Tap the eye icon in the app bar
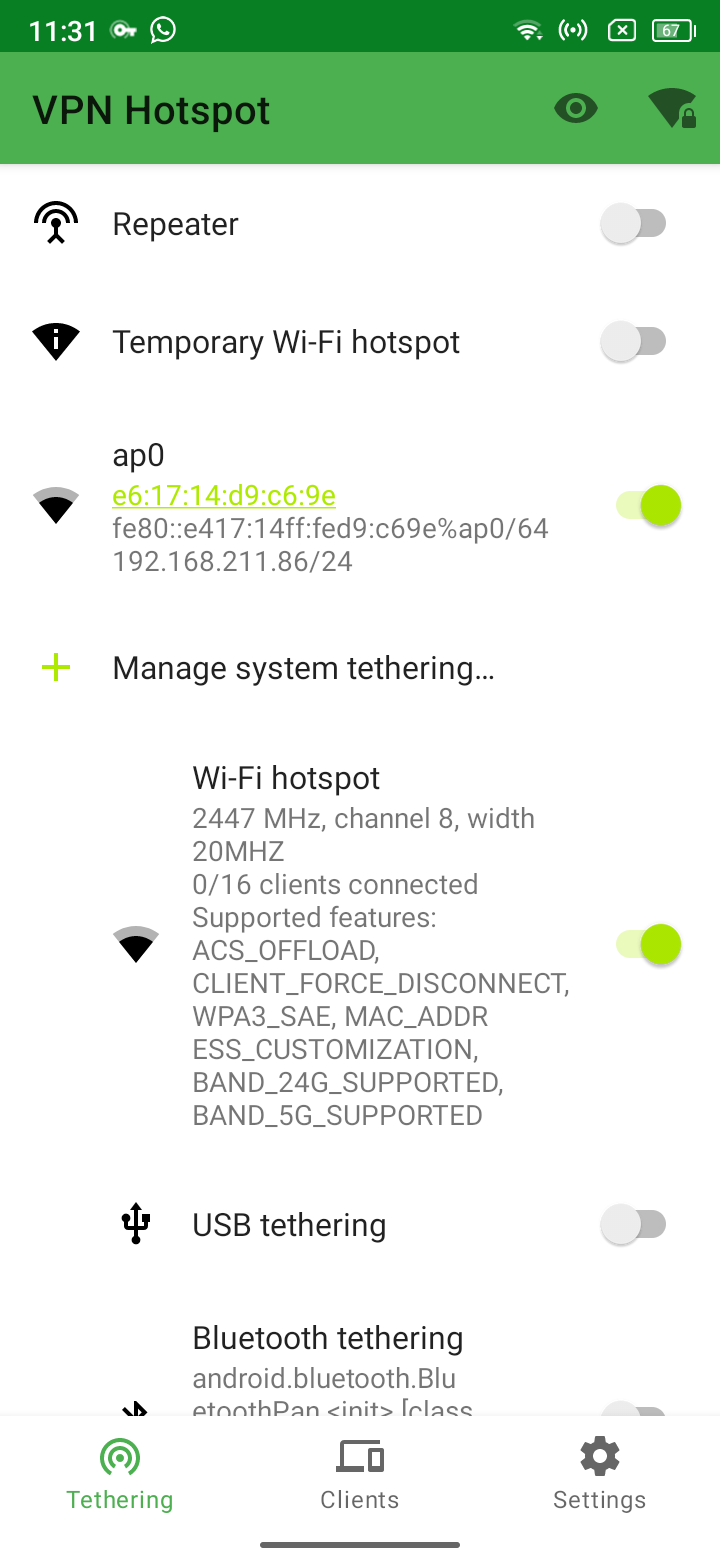 576,108
